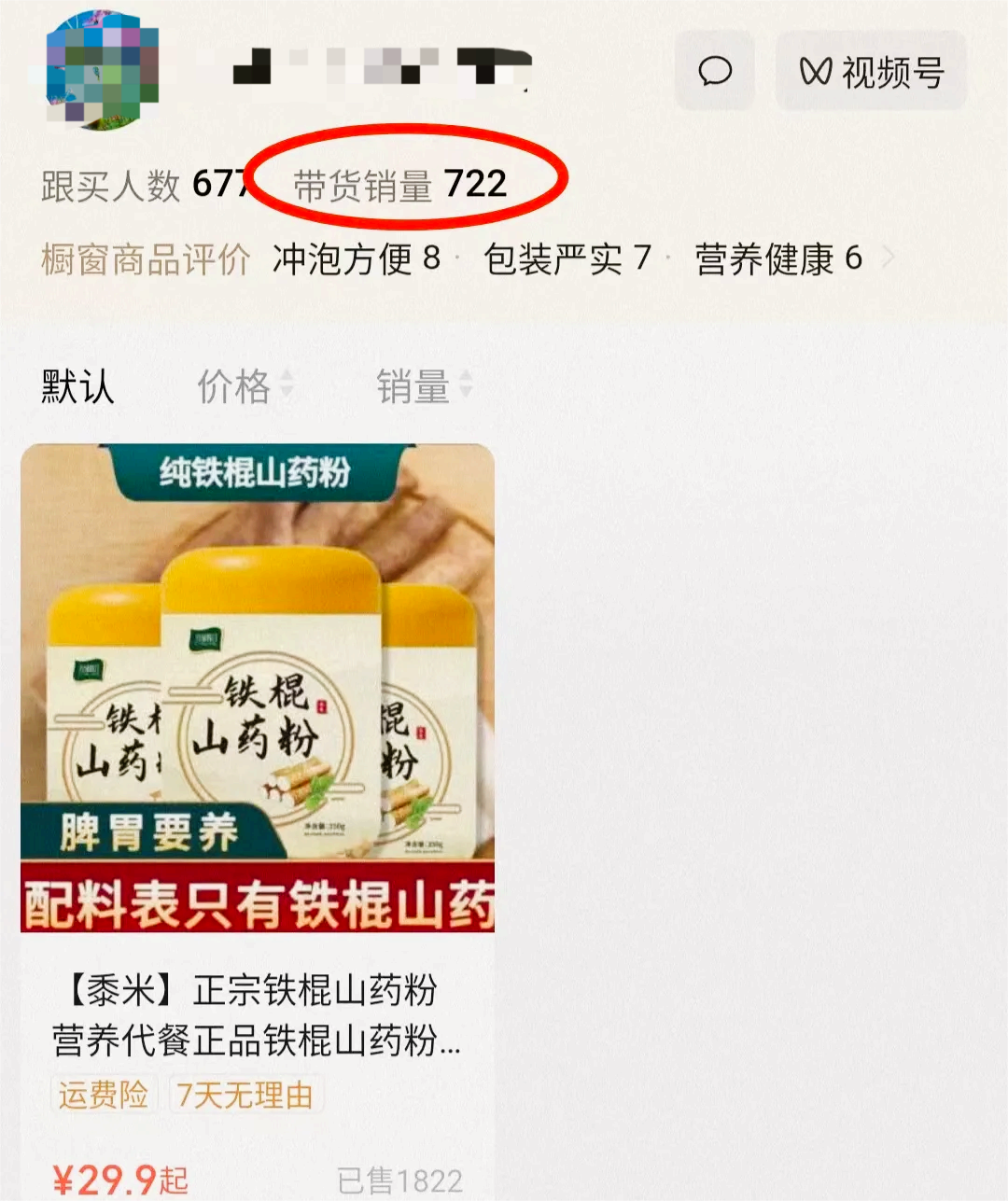Open the message chat icon
The width and height of the screenshot is (1008, 1201).
(x=715, y=71)
